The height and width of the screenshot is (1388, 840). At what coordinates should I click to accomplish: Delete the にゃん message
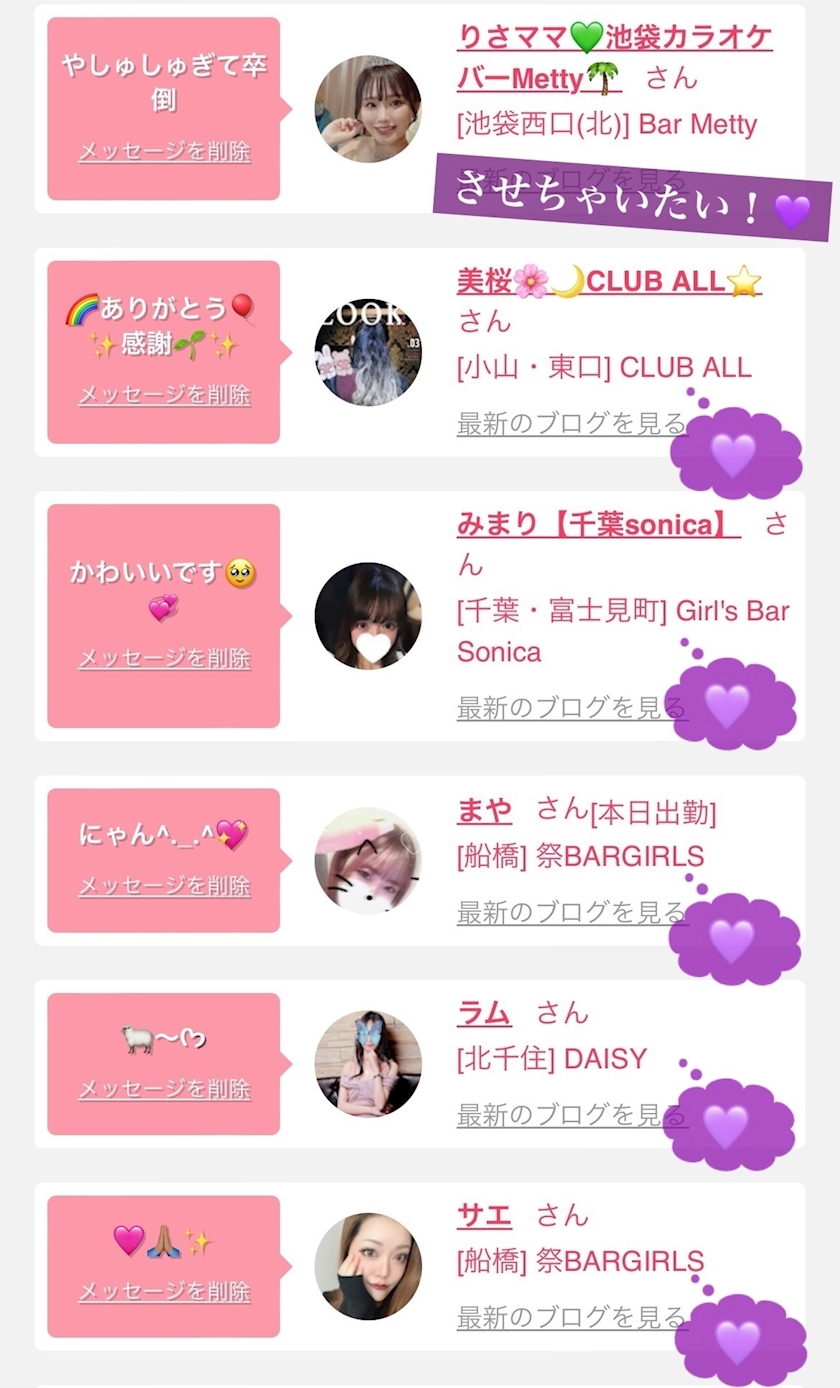pos(164,886)
